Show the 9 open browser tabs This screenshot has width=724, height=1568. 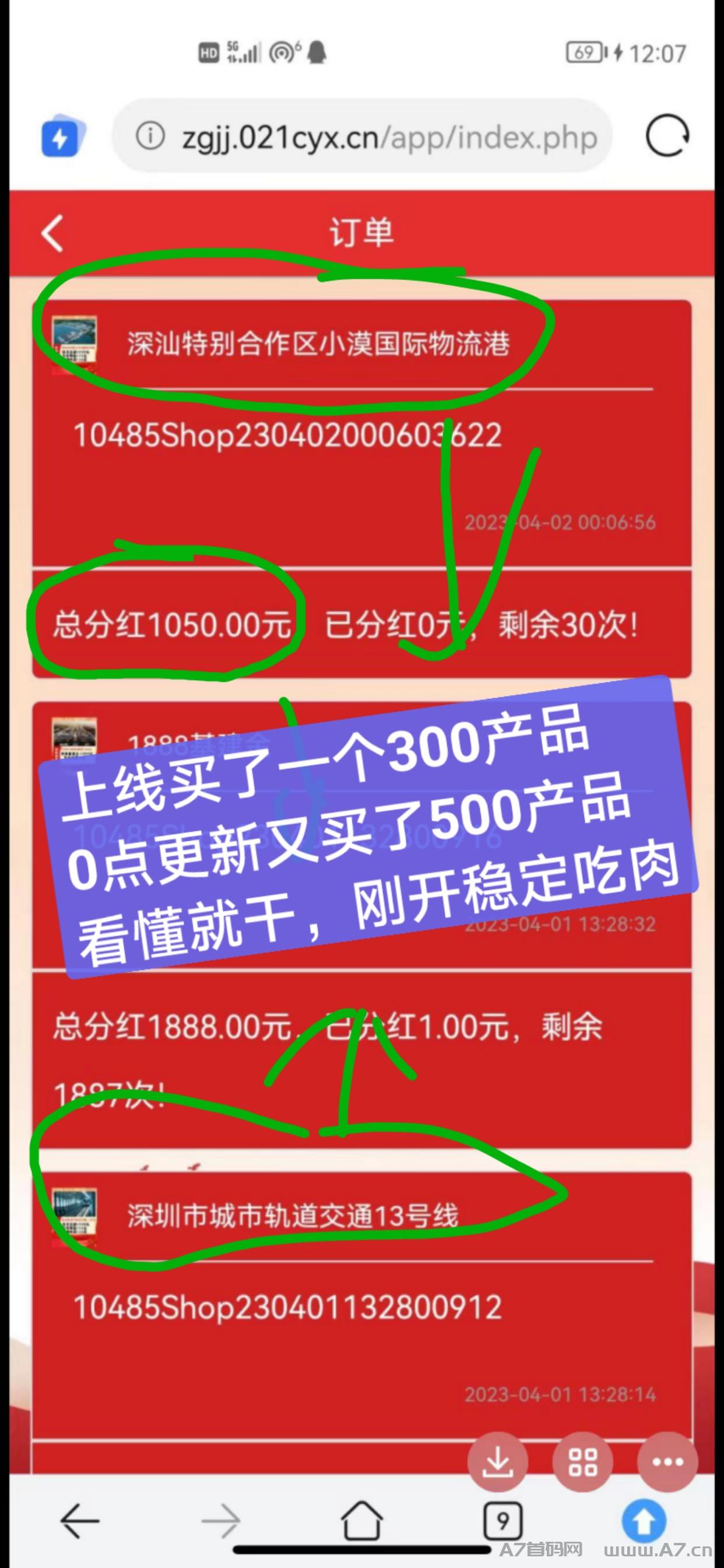[502, 1521]
